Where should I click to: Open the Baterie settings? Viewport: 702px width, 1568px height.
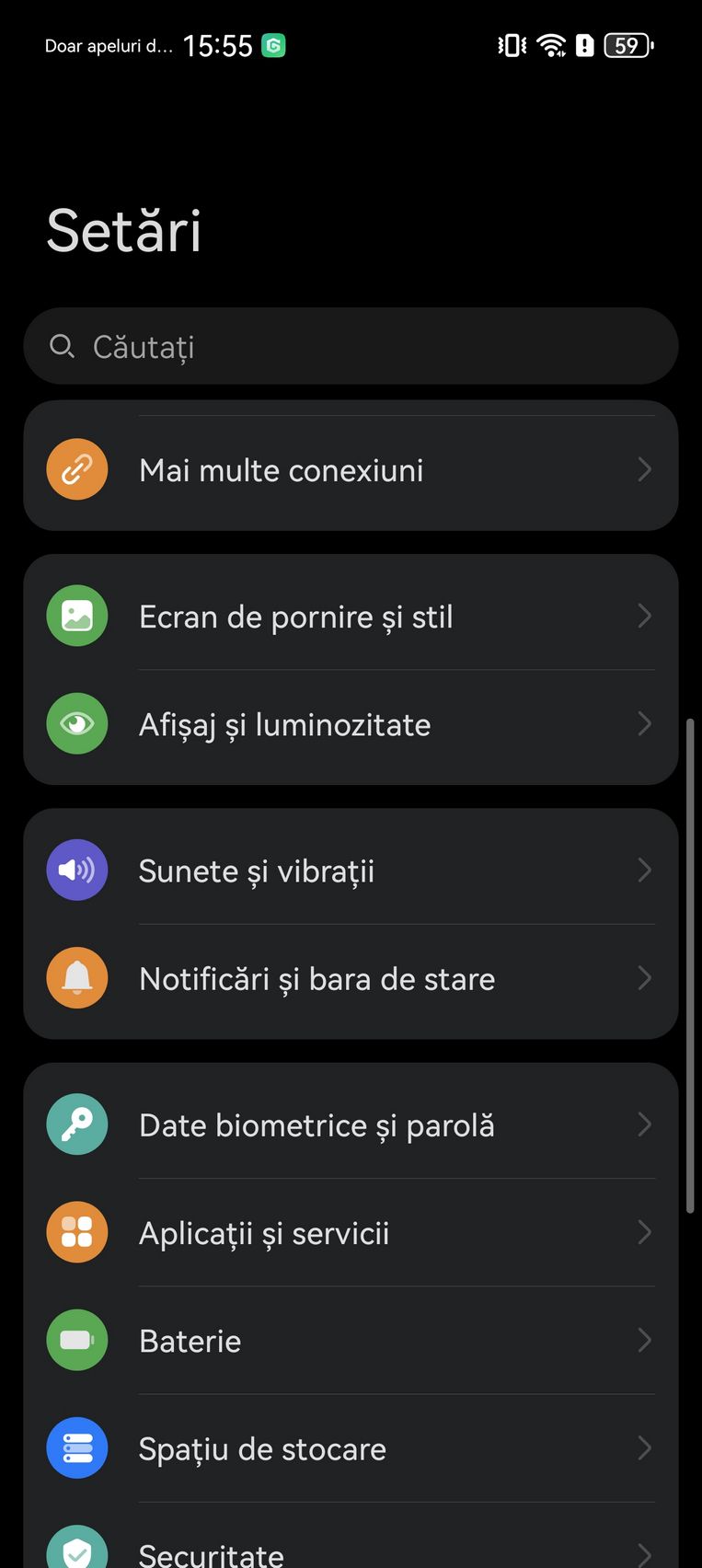point(351,1341)
